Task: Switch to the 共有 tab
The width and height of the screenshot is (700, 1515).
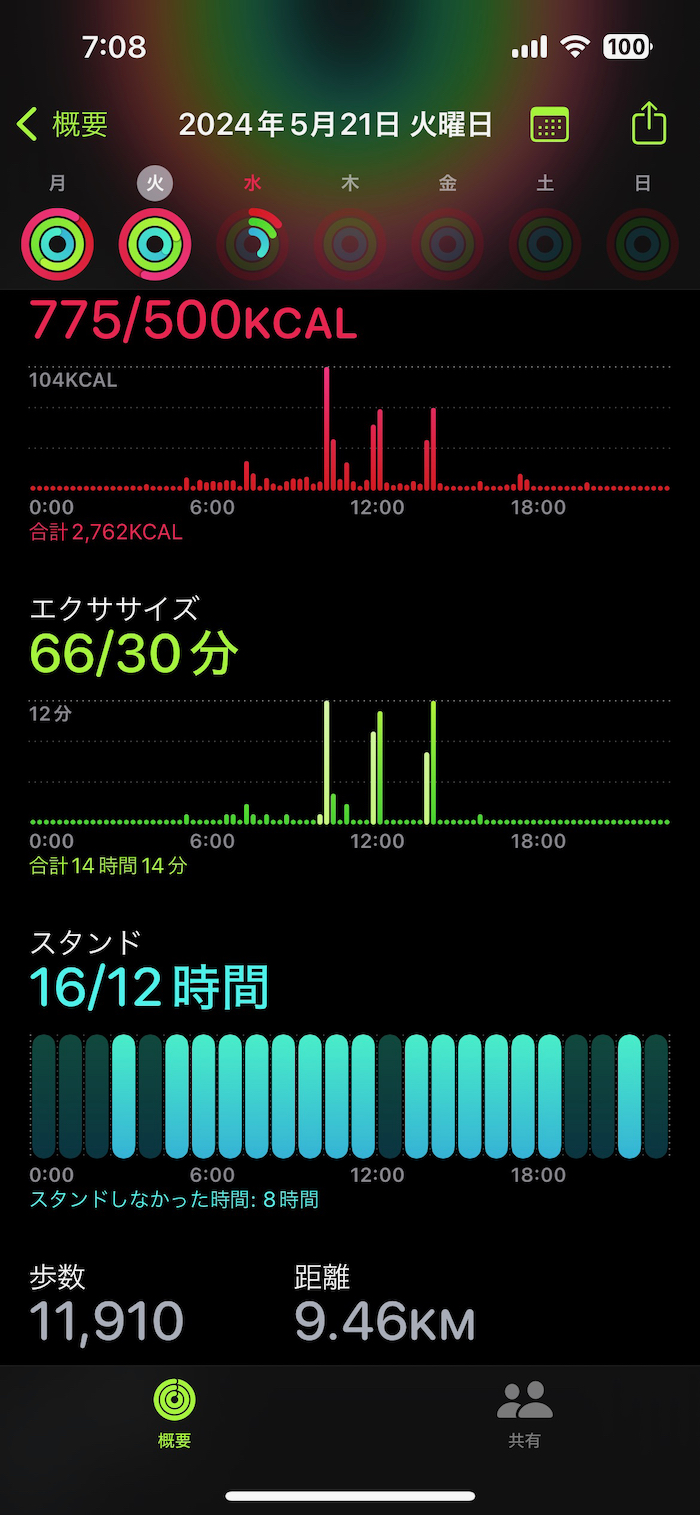Action: coord(524,1413)
